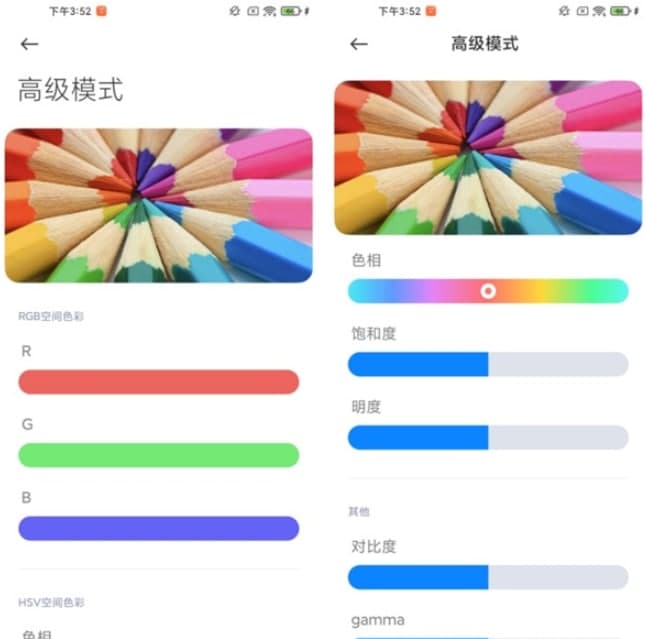Image resolution: width=647 pixels, height=639 pixels.
Task: Adjust the green G slider
Action: [x=158, y=455]
